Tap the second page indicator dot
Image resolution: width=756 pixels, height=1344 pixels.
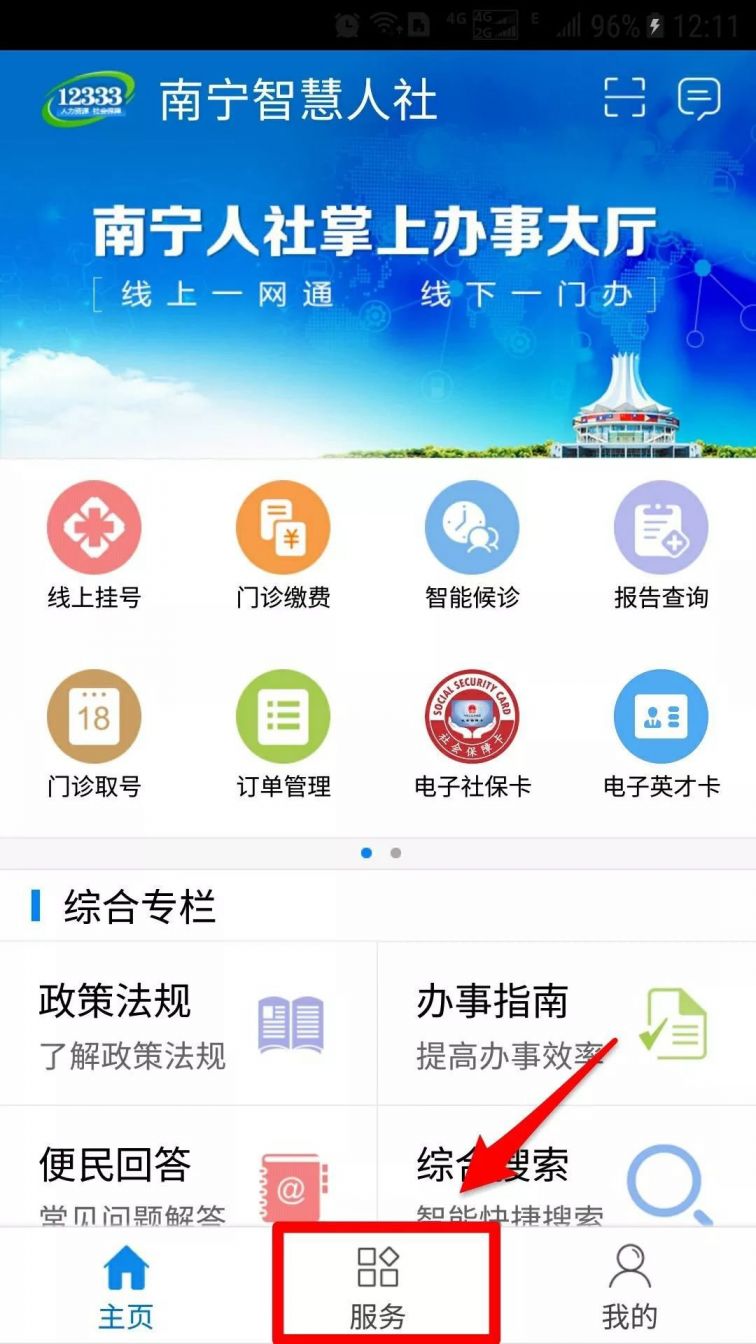click(396, 853)
